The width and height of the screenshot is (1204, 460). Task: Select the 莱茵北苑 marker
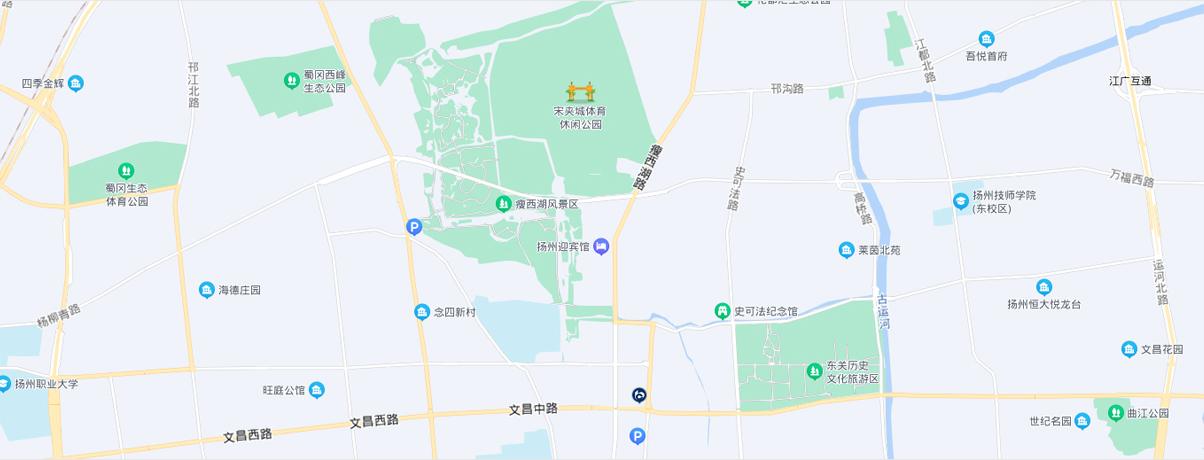tap(846, 250)
